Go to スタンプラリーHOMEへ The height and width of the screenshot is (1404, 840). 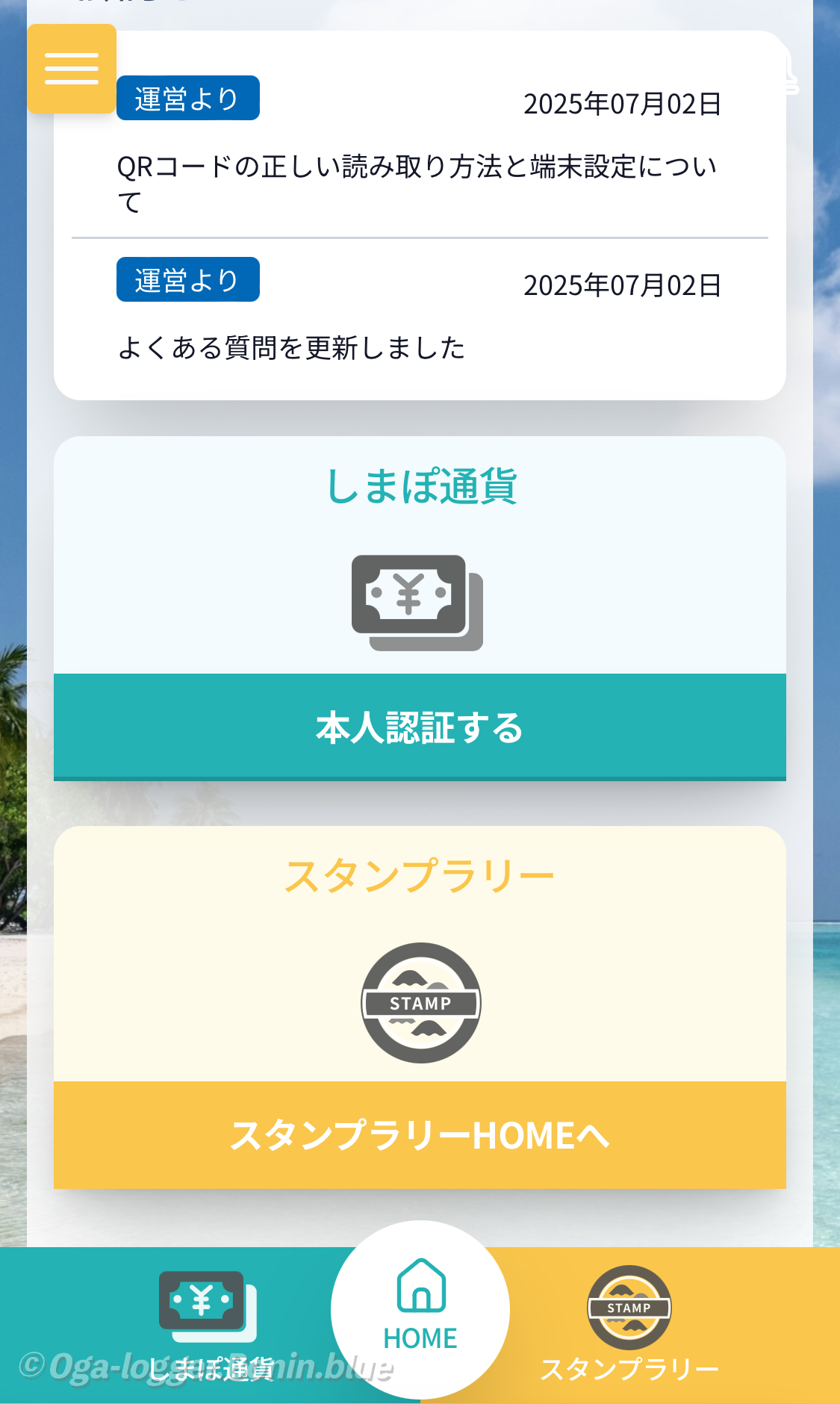pyautogui.click(x=420, y=1135)
